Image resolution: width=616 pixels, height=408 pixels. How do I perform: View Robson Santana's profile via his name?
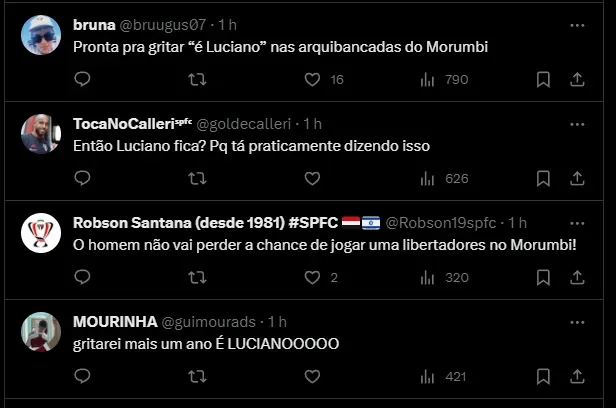pyautogui.click(x=205, y=222)
